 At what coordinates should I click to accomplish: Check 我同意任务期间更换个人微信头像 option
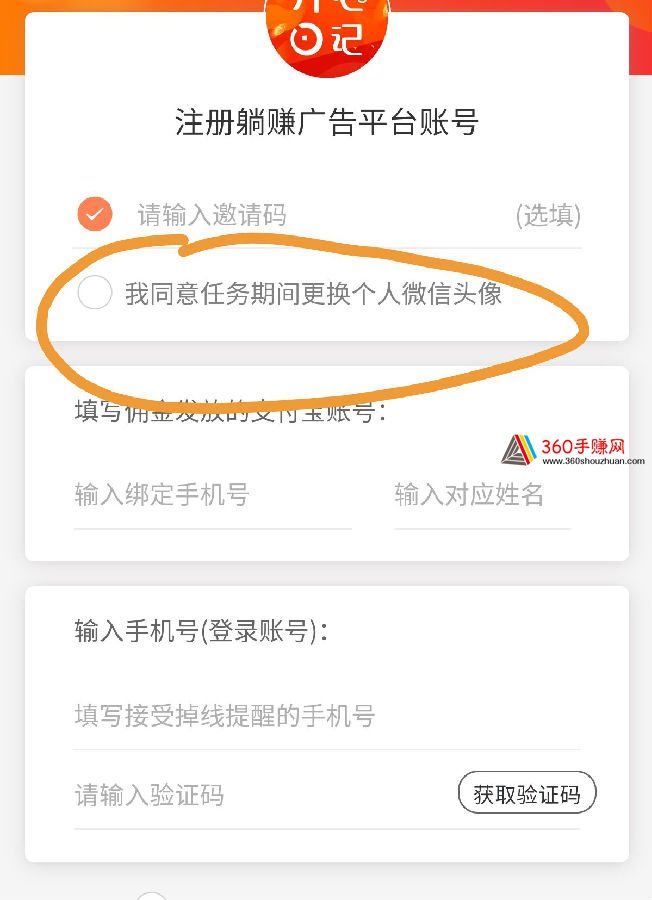point(95,293)
